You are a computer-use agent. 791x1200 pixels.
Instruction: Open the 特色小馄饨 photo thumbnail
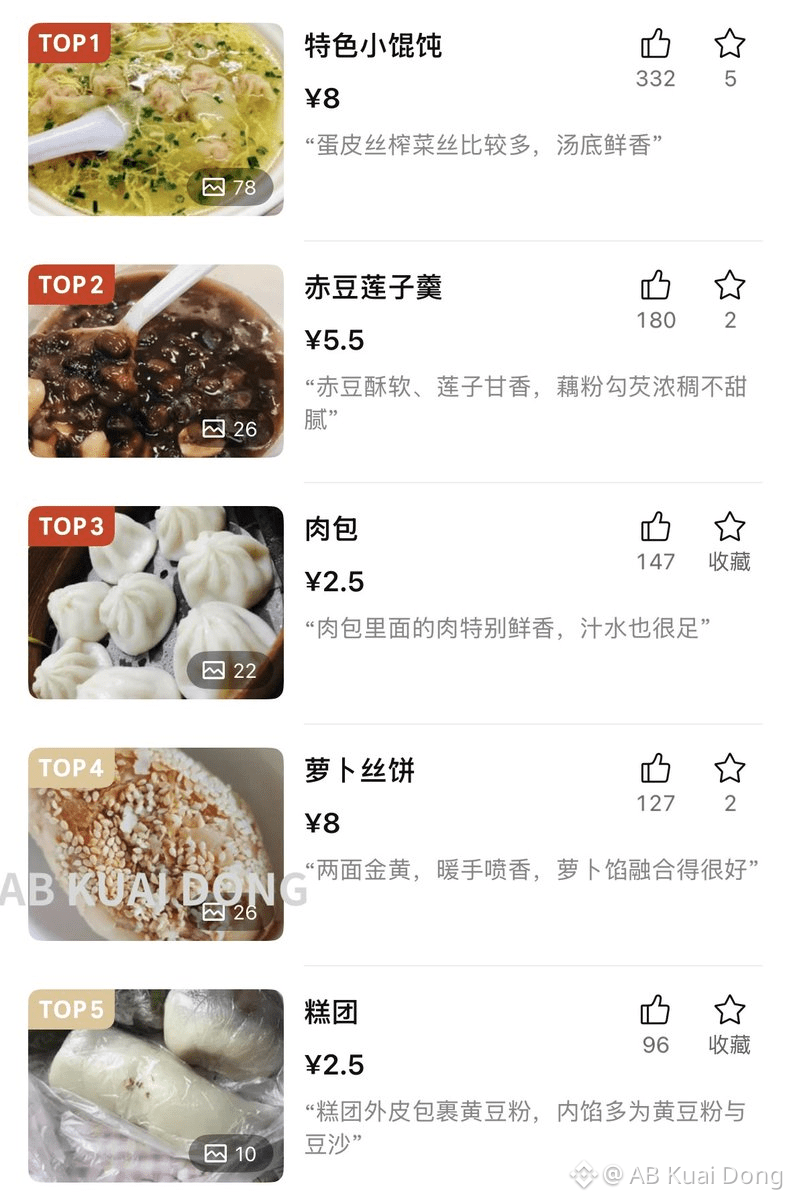tap(156, 119)
